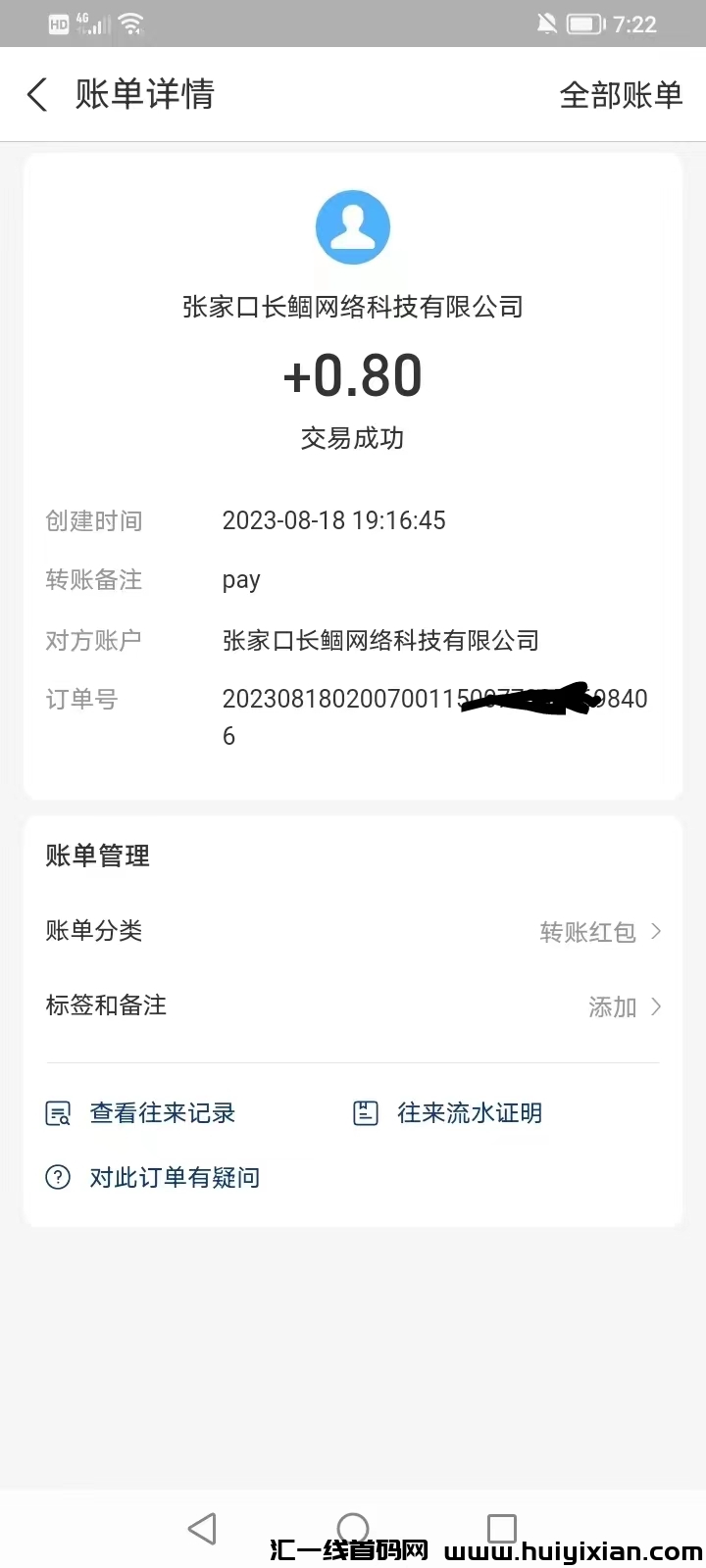Tap the 账单详情 title bar
The height and width of the screenshot is (1568, 706).
143,94
